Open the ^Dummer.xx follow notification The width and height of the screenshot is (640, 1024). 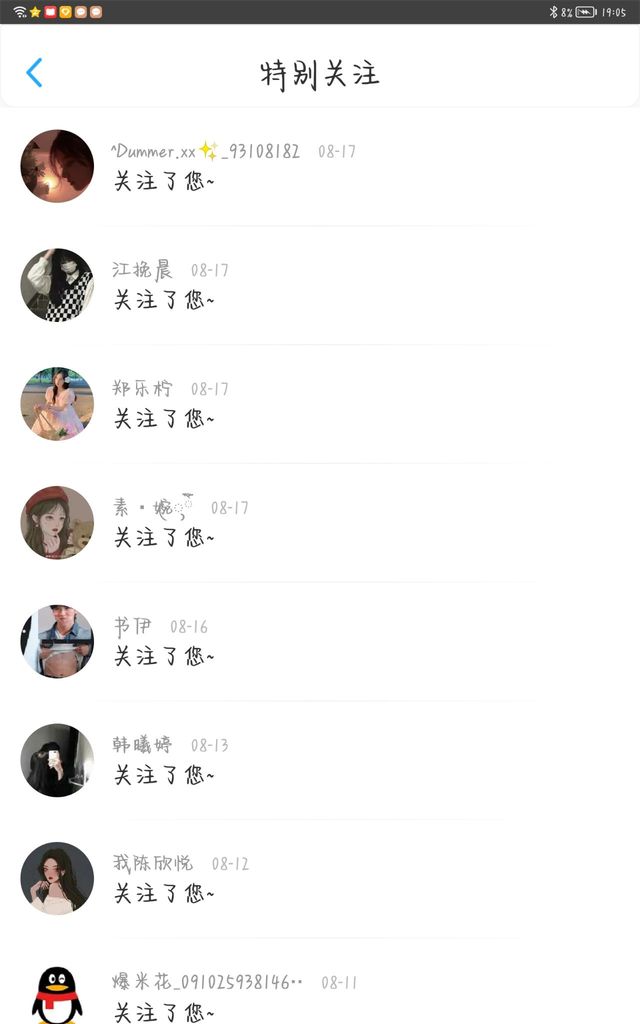click(320, 167)
